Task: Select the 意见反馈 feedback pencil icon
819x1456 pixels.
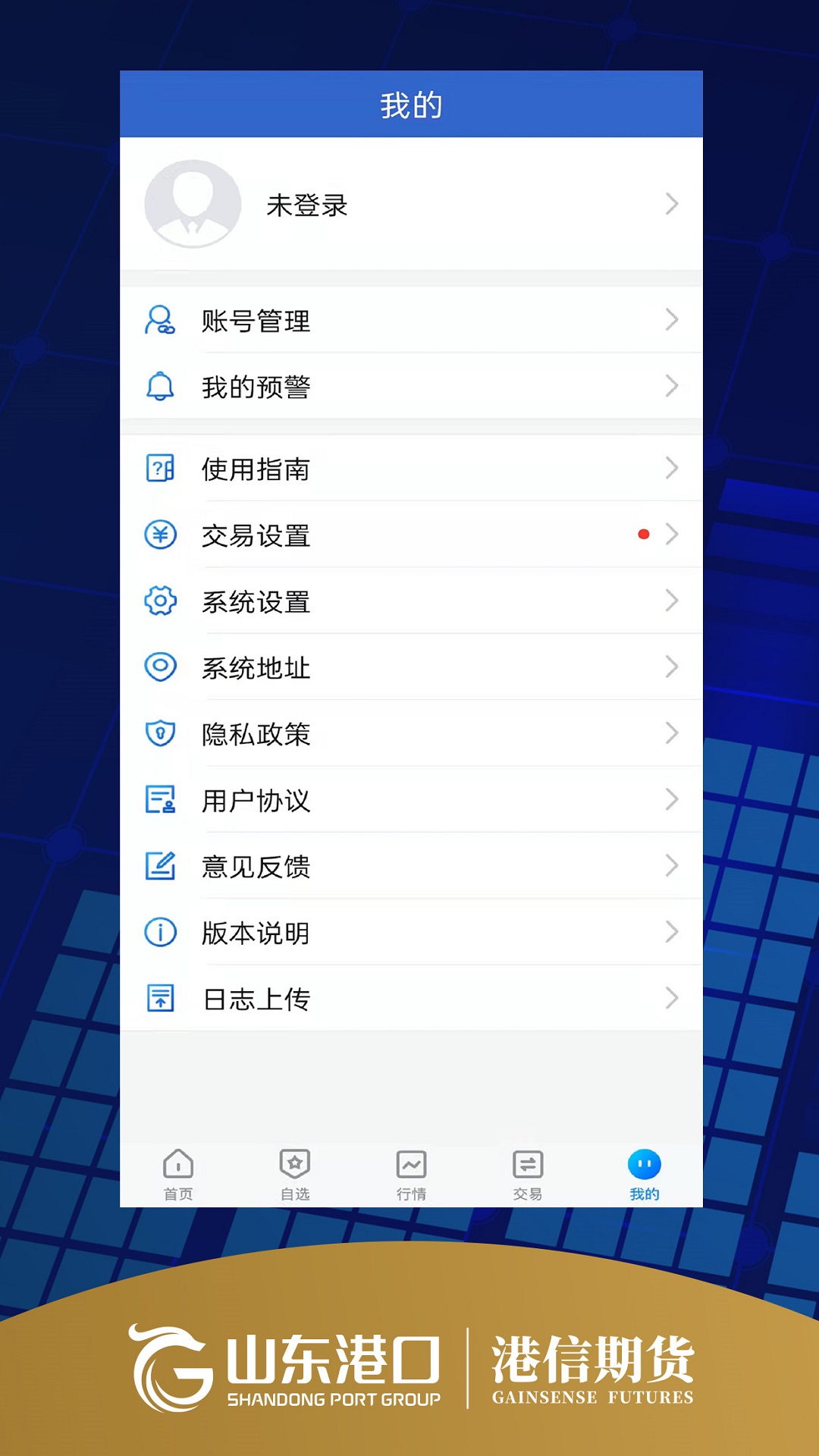Action: pyautogui.click(x=160, y=867)
